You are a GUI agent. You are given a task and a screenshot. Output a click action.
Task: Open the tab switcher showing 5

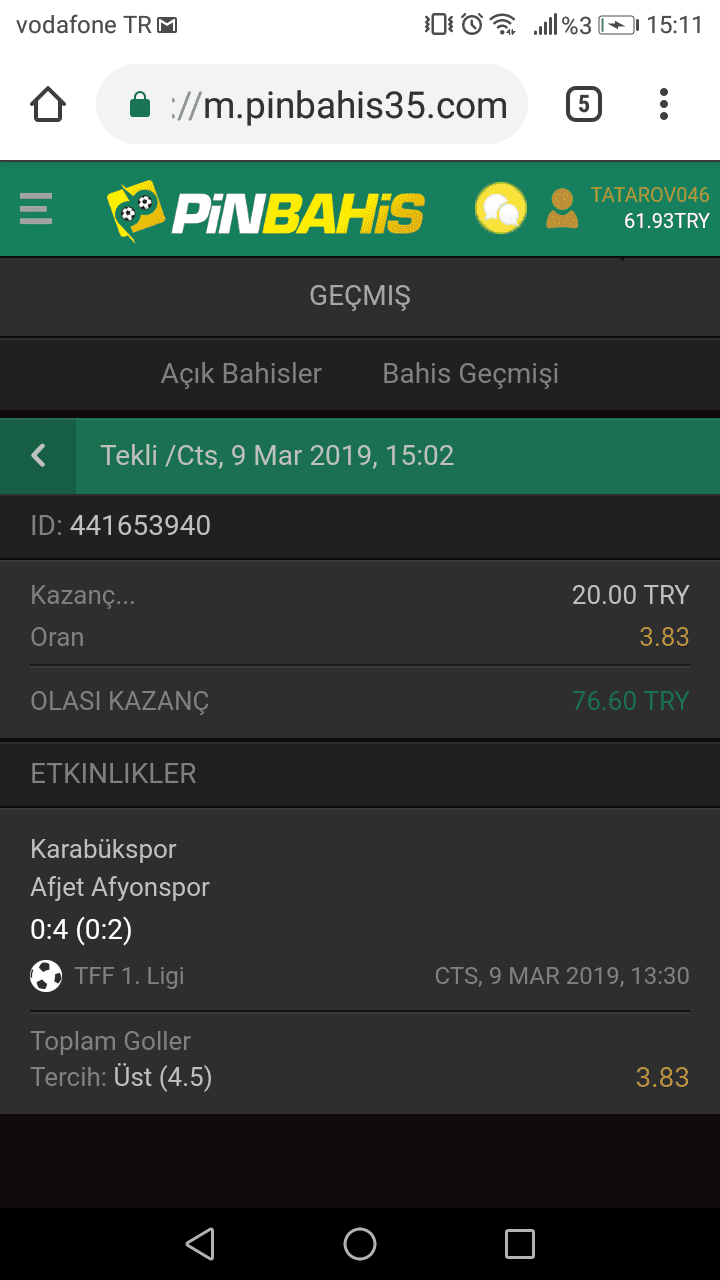[x=584, y=104]
